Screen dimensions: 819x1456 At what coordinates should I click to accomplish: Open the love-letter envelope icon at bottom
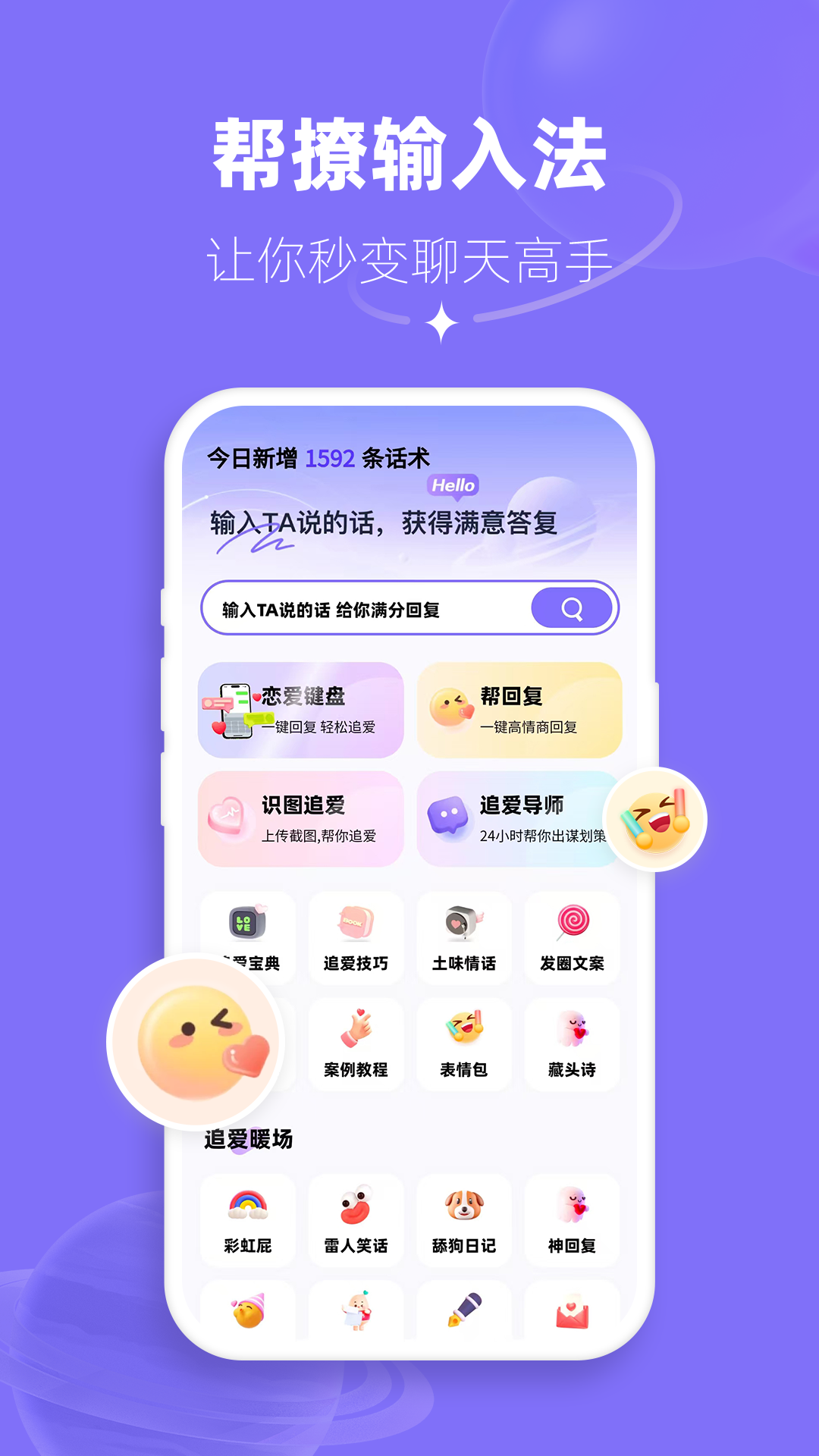click(x=573, y=1313)
